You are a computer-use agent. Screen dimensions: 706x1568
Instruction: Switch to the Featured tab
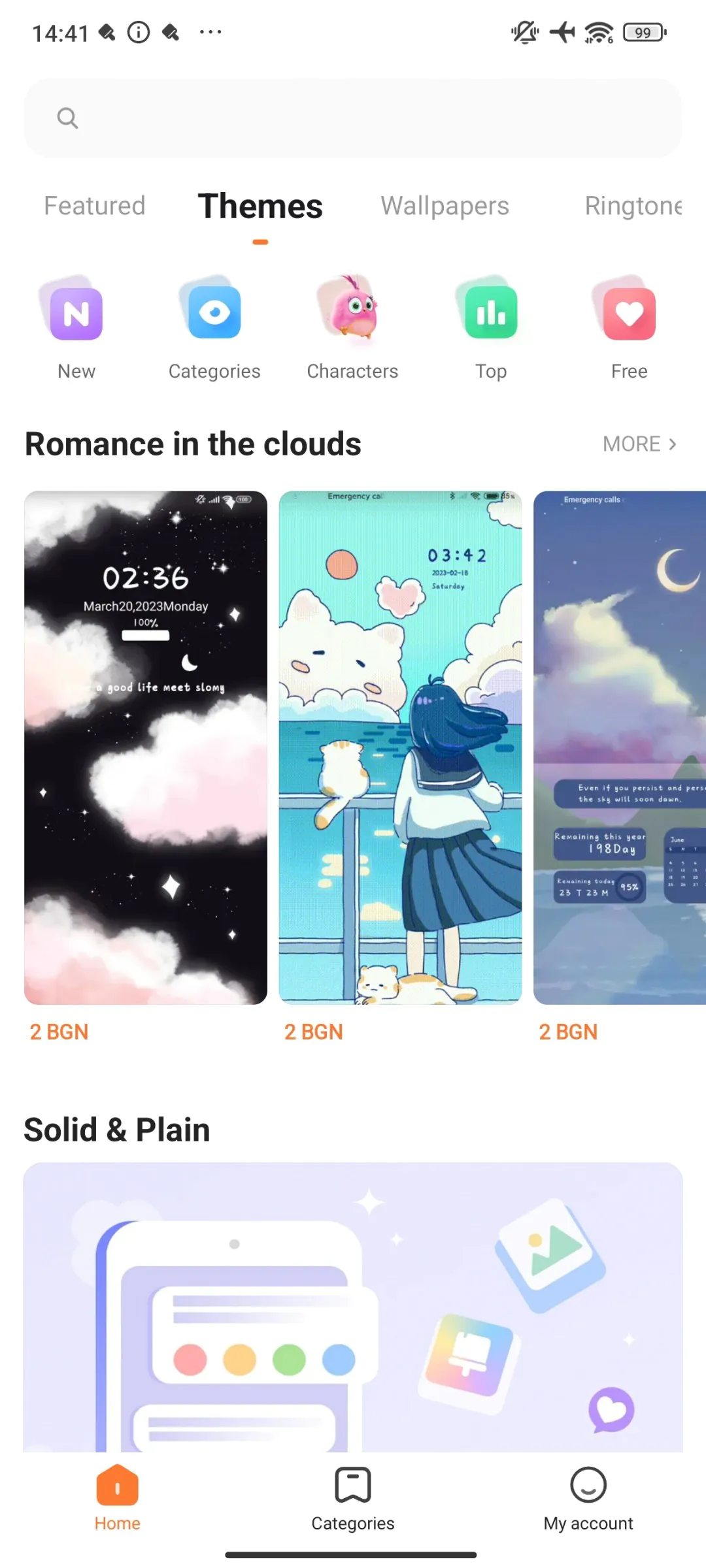pyautogui.click(x=95, y=206)
